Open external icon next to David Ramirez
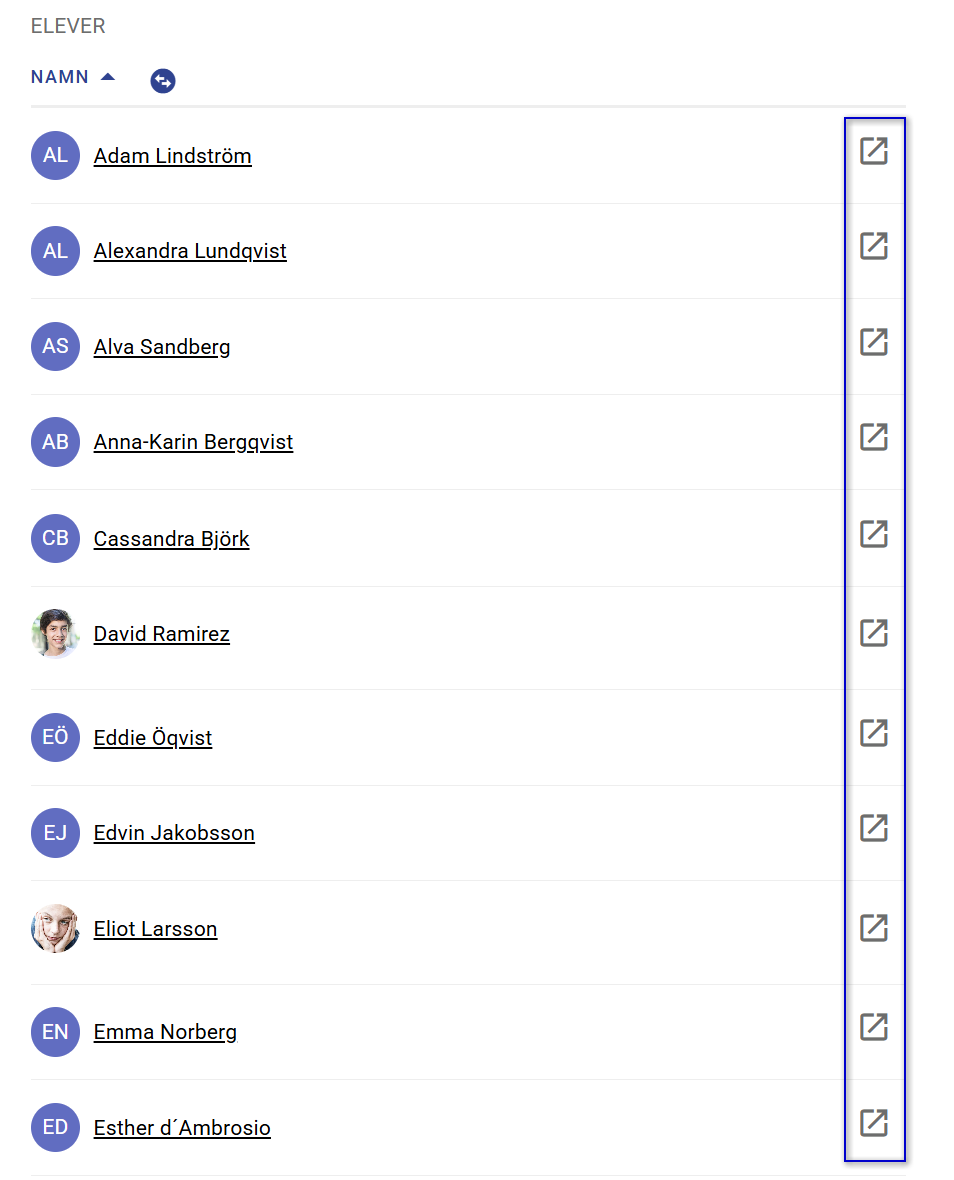The height and width of the screenshot is (1180, 954). 874,633
